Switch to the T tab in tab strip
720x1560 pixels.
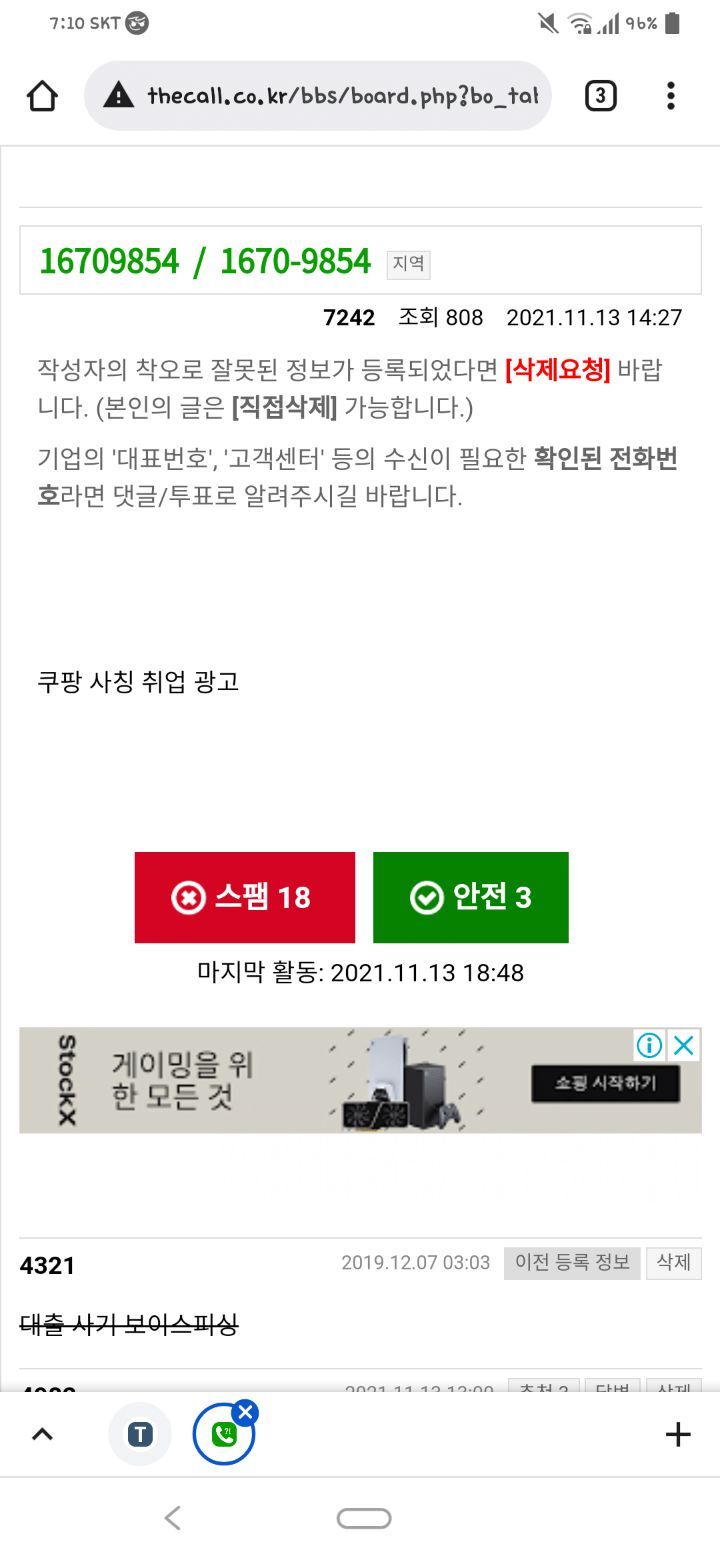(140, 1435)
